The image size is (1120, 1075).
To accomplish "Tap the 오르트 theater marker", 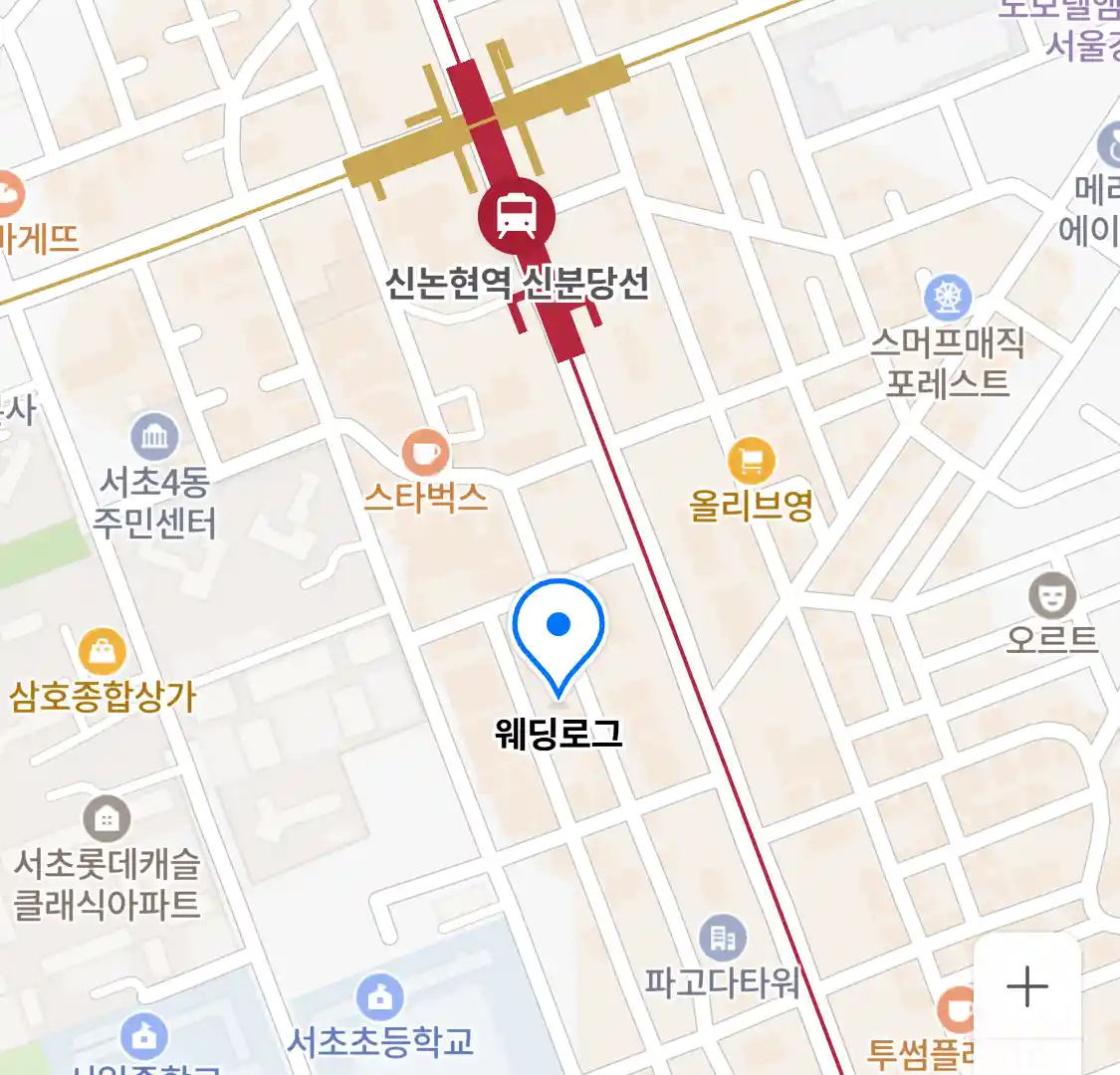I will click(1051, 597).
